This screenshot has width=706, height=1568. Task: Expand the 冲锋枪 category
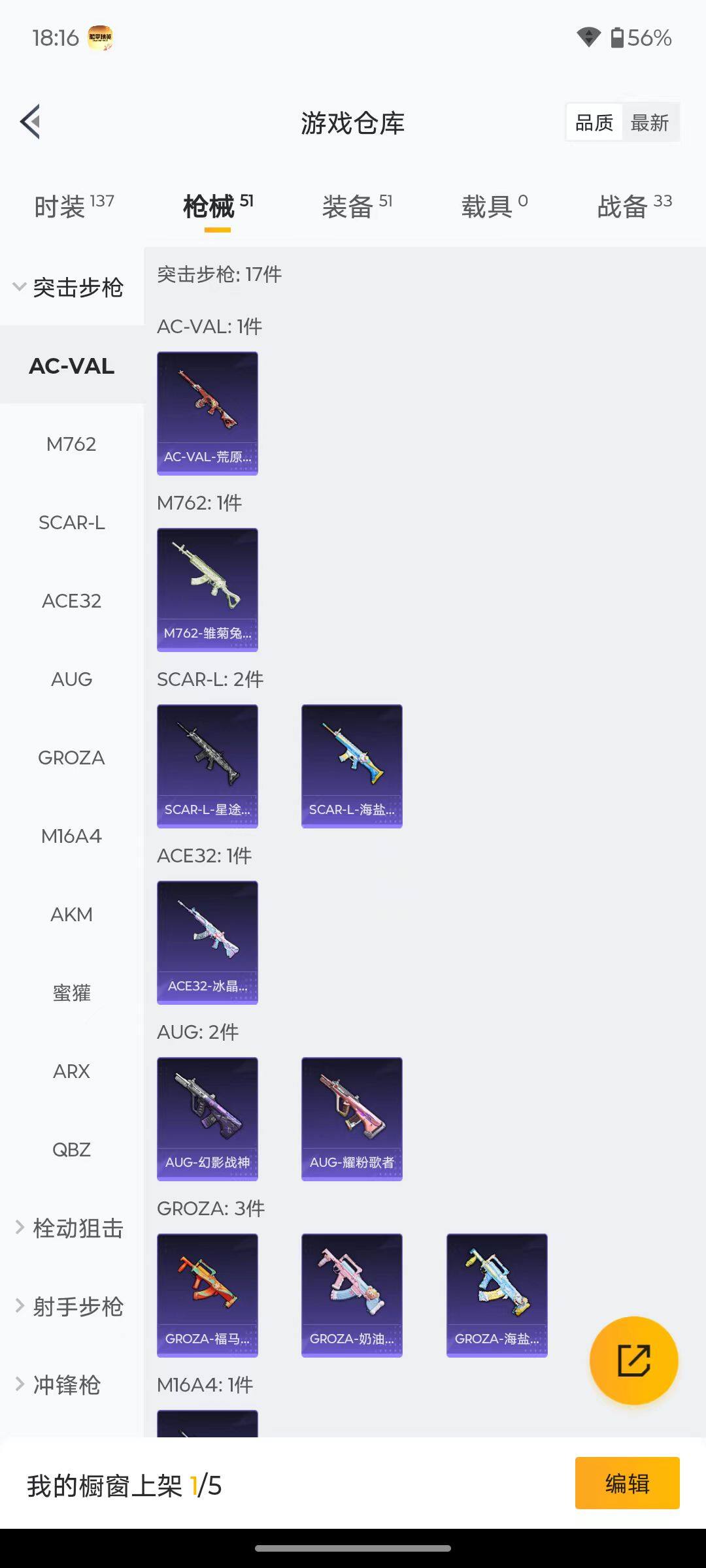[60, 1385]
